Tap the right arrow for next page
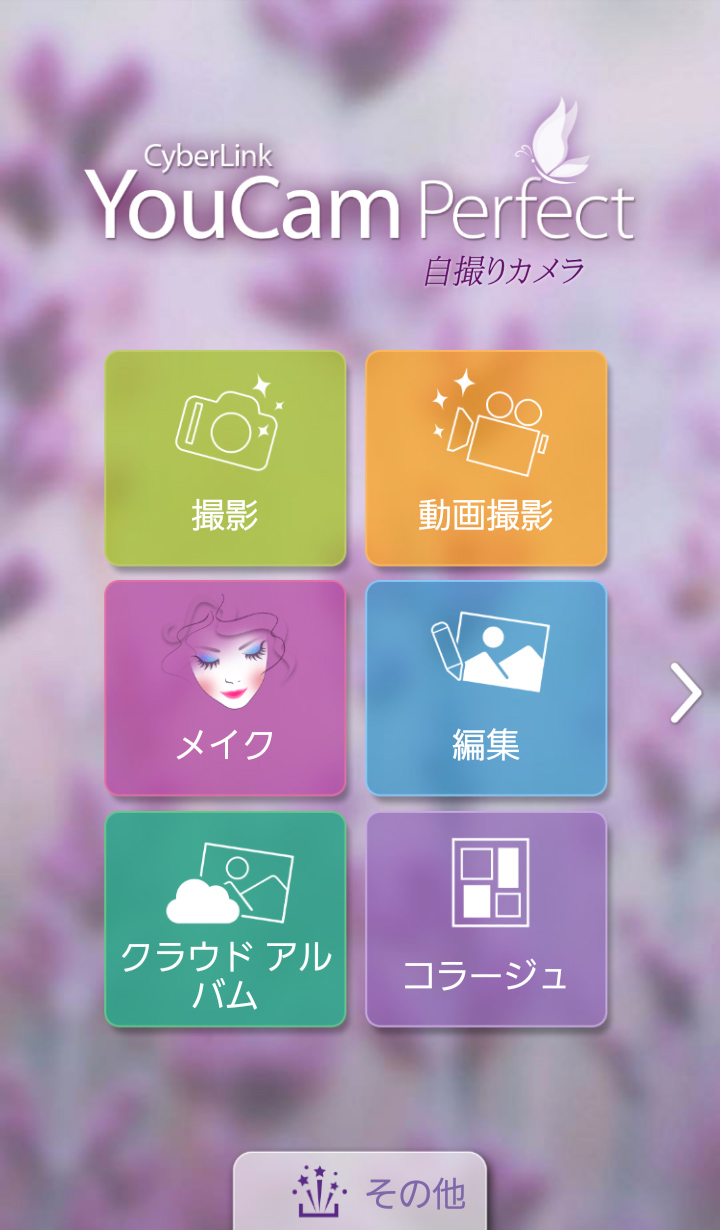 (686, 693)
